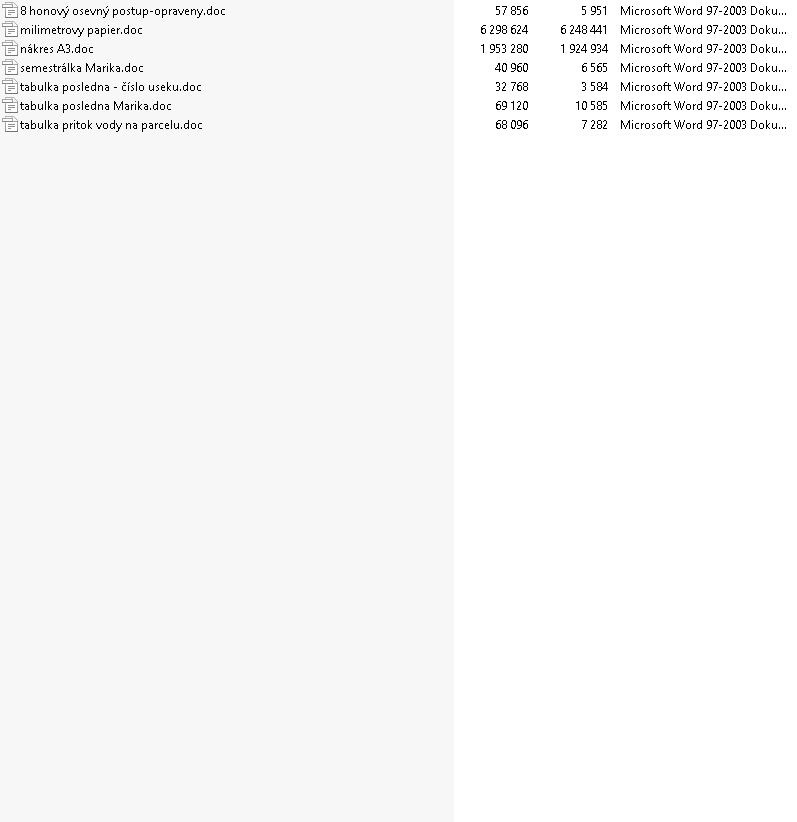Open 8 honový osevný postup-opraveny.doc
Viewport: 797px width, 822px height.
click(122, 11)
